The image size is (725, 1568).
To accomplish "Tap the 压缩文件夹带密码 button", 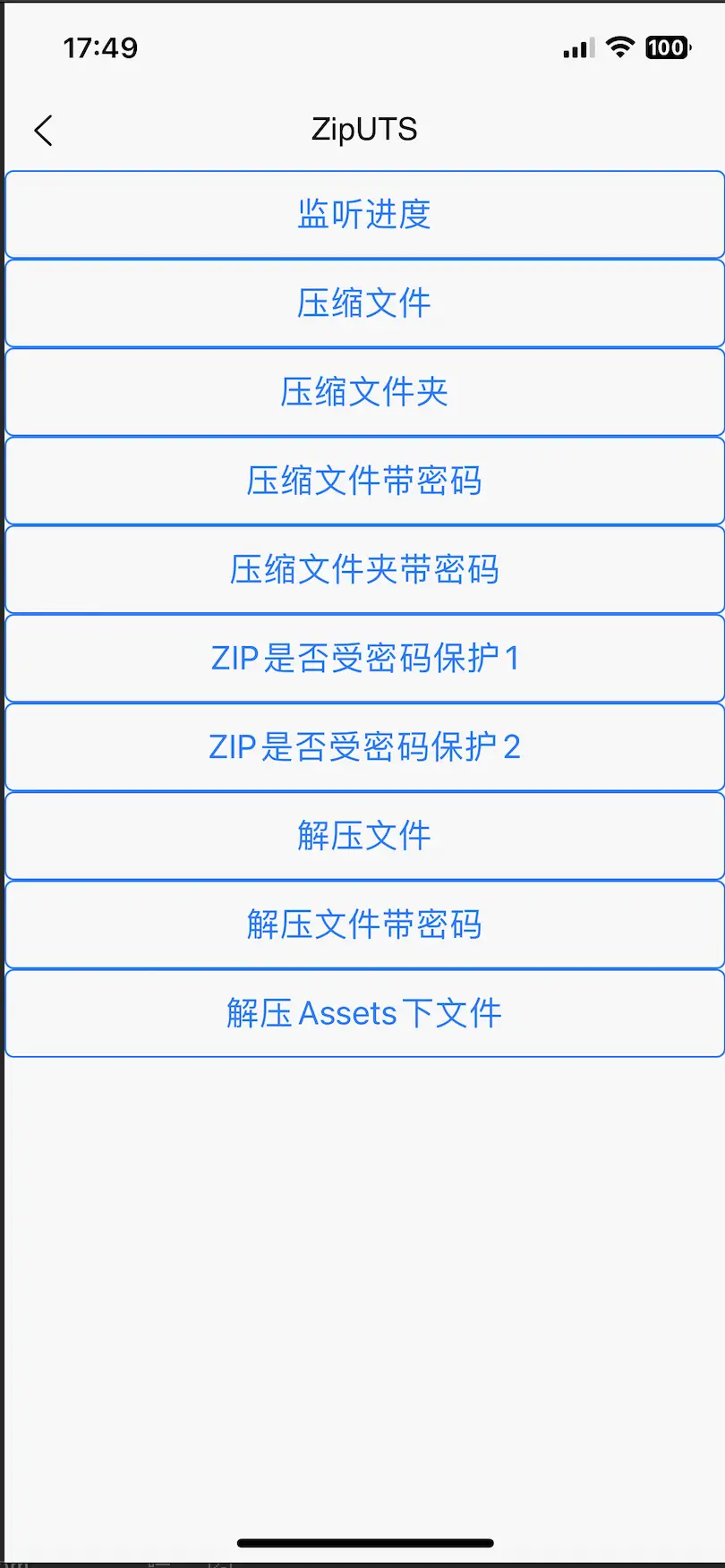I will coord(363,569).
